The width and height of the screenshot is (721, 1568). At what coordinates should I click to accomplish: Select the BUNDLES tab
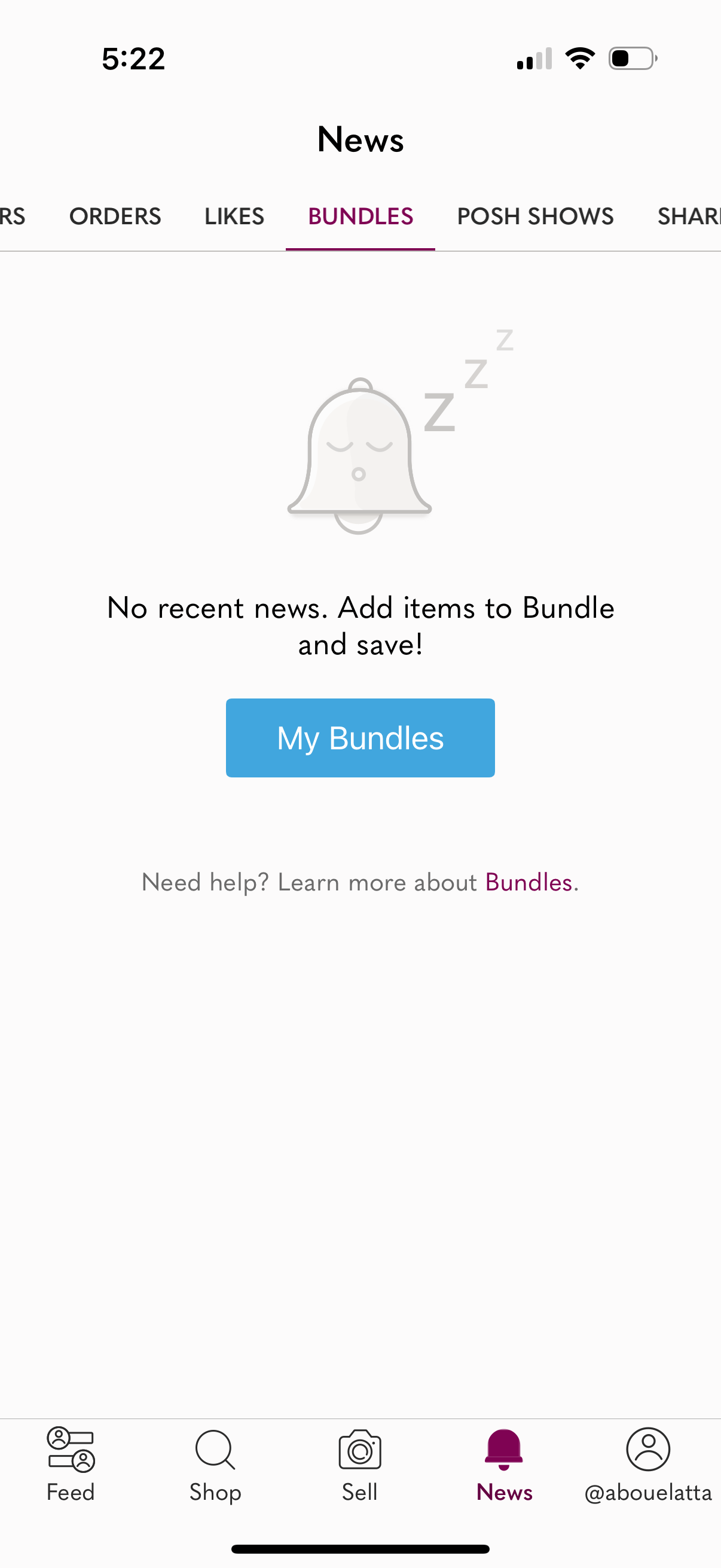pos(360,216)
